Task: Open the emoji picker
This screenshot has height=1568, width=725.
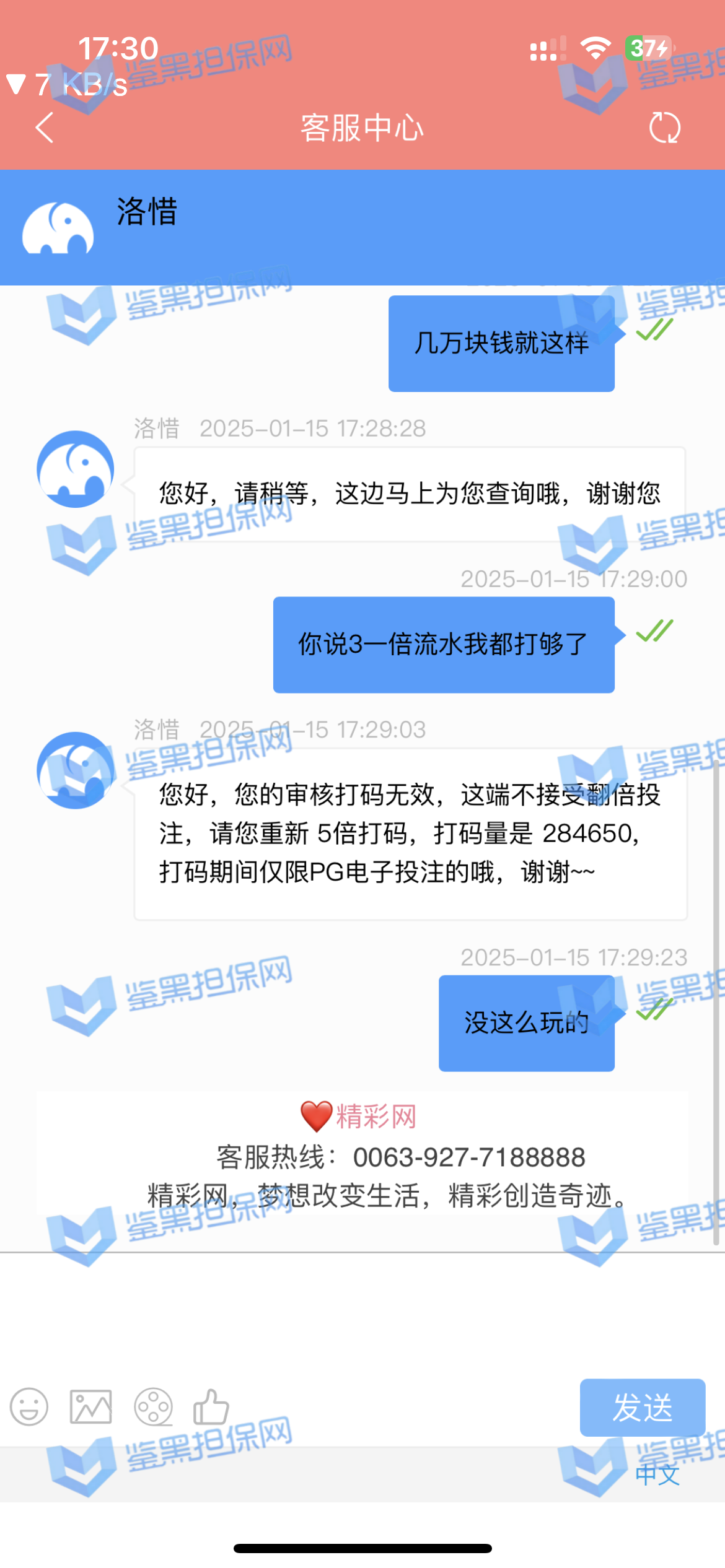Action: [x=29, y=1406]
